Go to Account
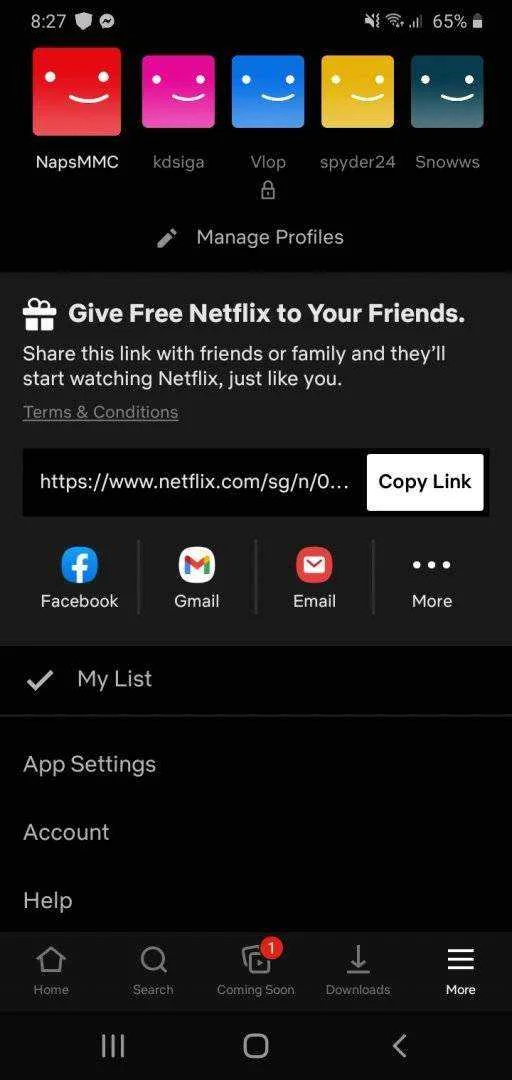The height and width of the screenshot is (1080, 512). (x=256, y=832)
